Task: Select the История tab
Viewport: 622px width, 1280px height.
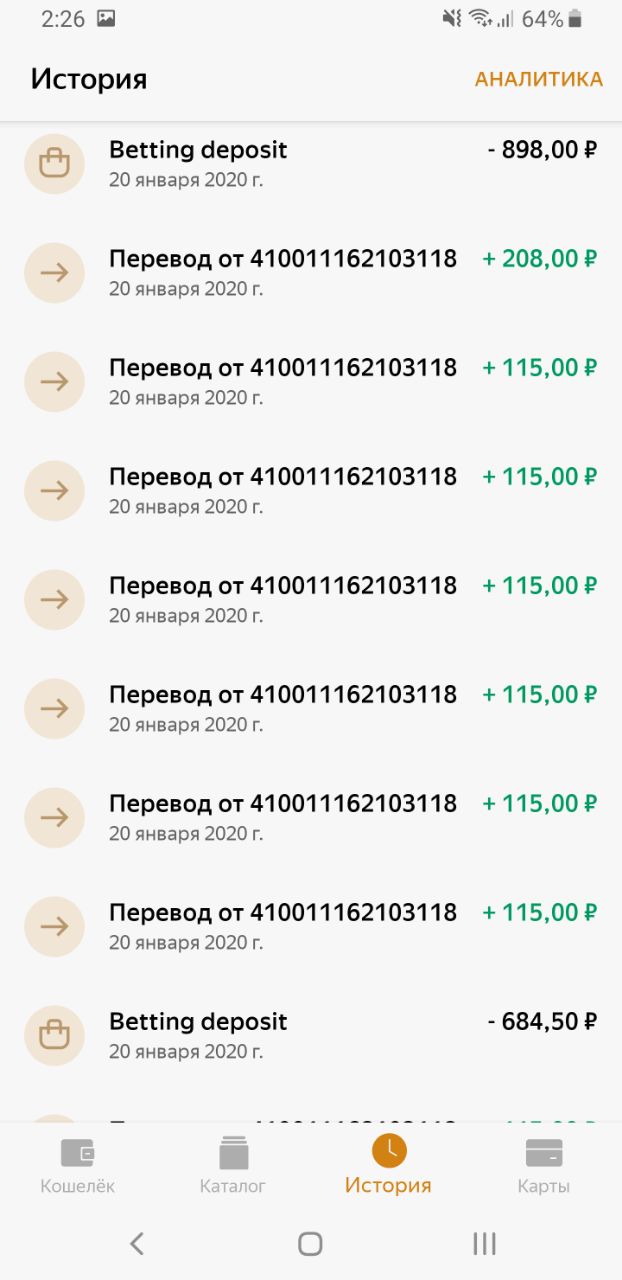Action: 388,1166
